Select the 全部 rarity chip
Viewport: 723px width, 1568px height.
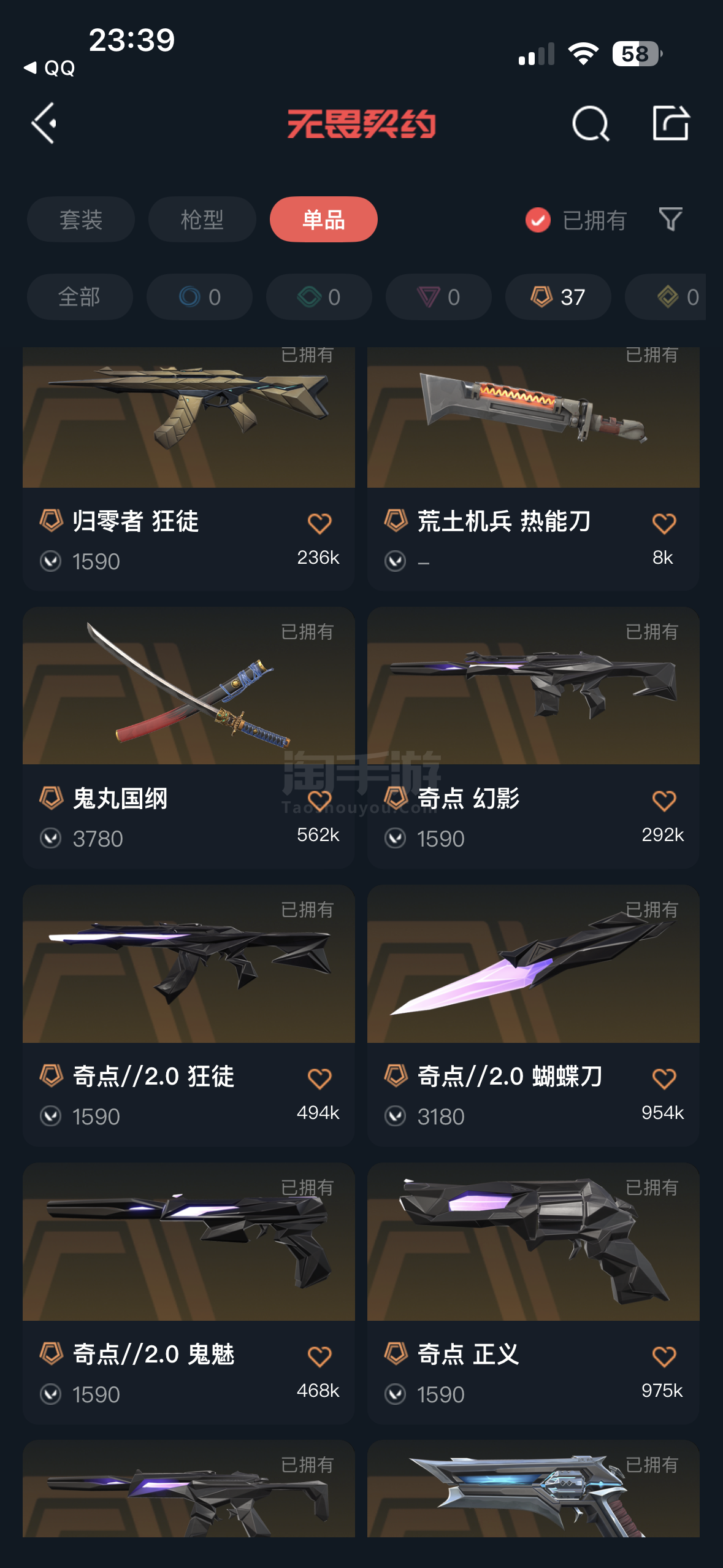click(80, 297)
